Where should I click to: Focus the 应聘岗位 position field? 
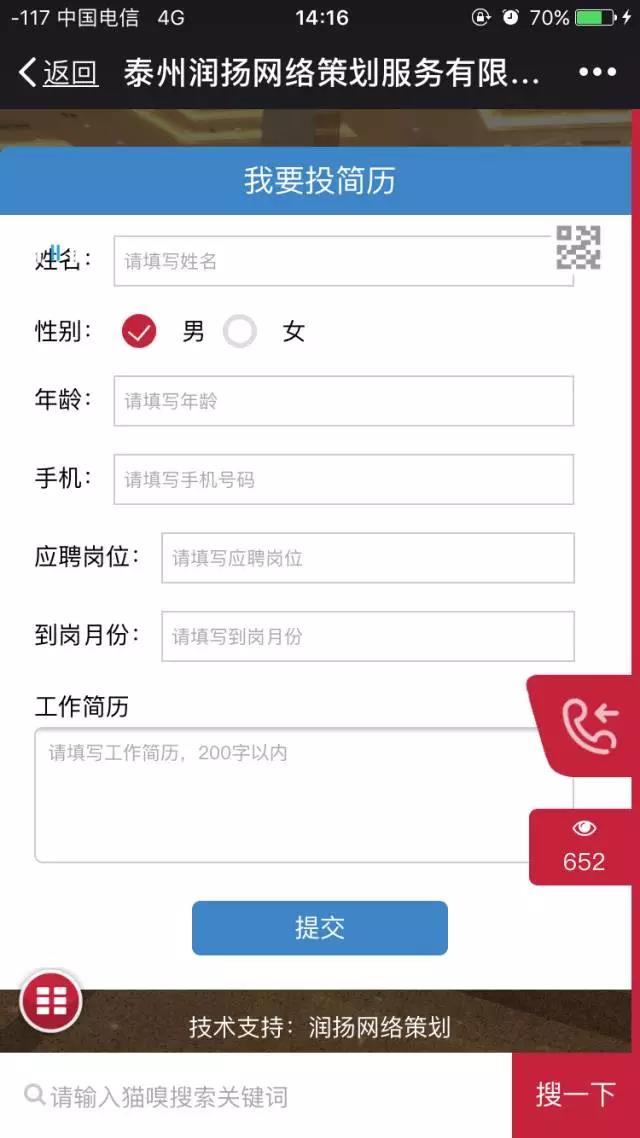367,558
